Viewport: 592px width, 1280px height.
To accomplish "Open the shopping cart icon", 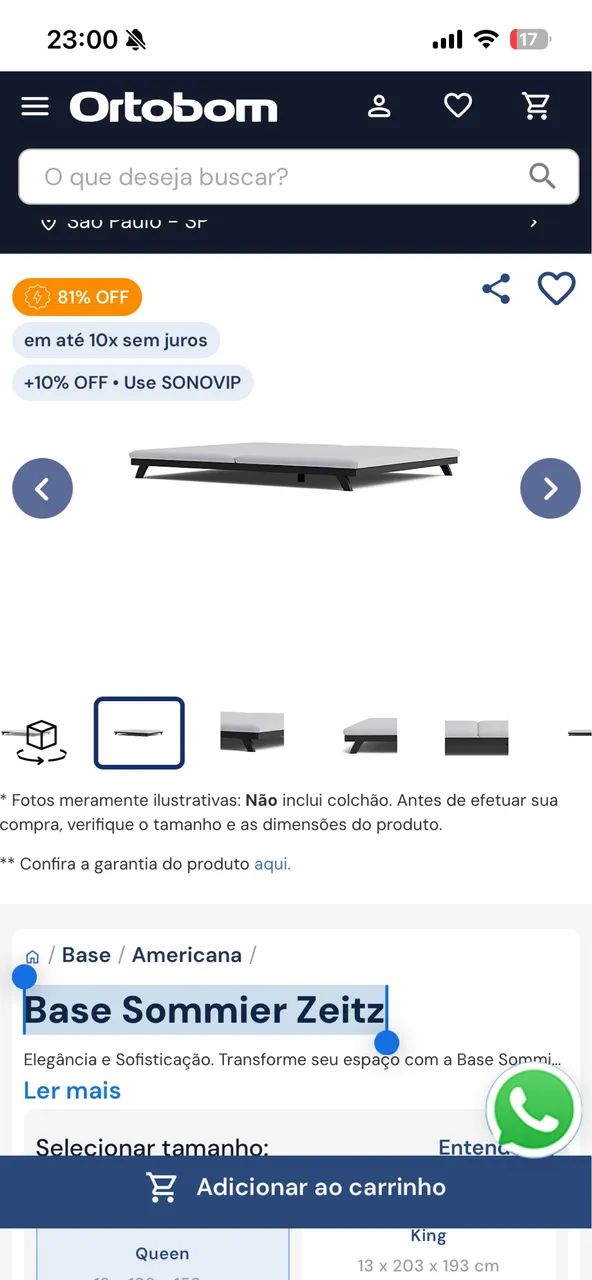I will [x=537, y=106].
